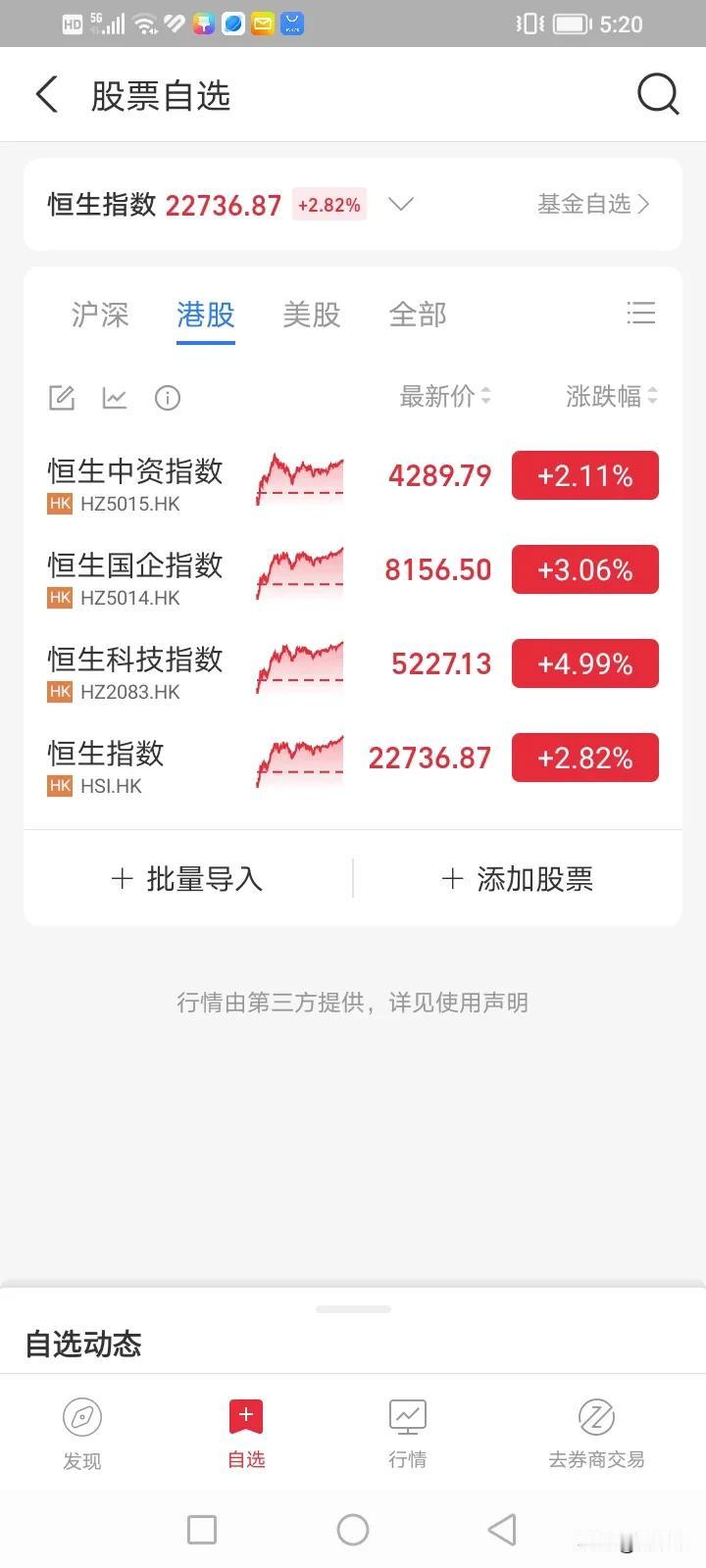Sort by 涨跌幅 column
Image resolution: width=706 pixels, height=1568 pixels.
point(612,397)
